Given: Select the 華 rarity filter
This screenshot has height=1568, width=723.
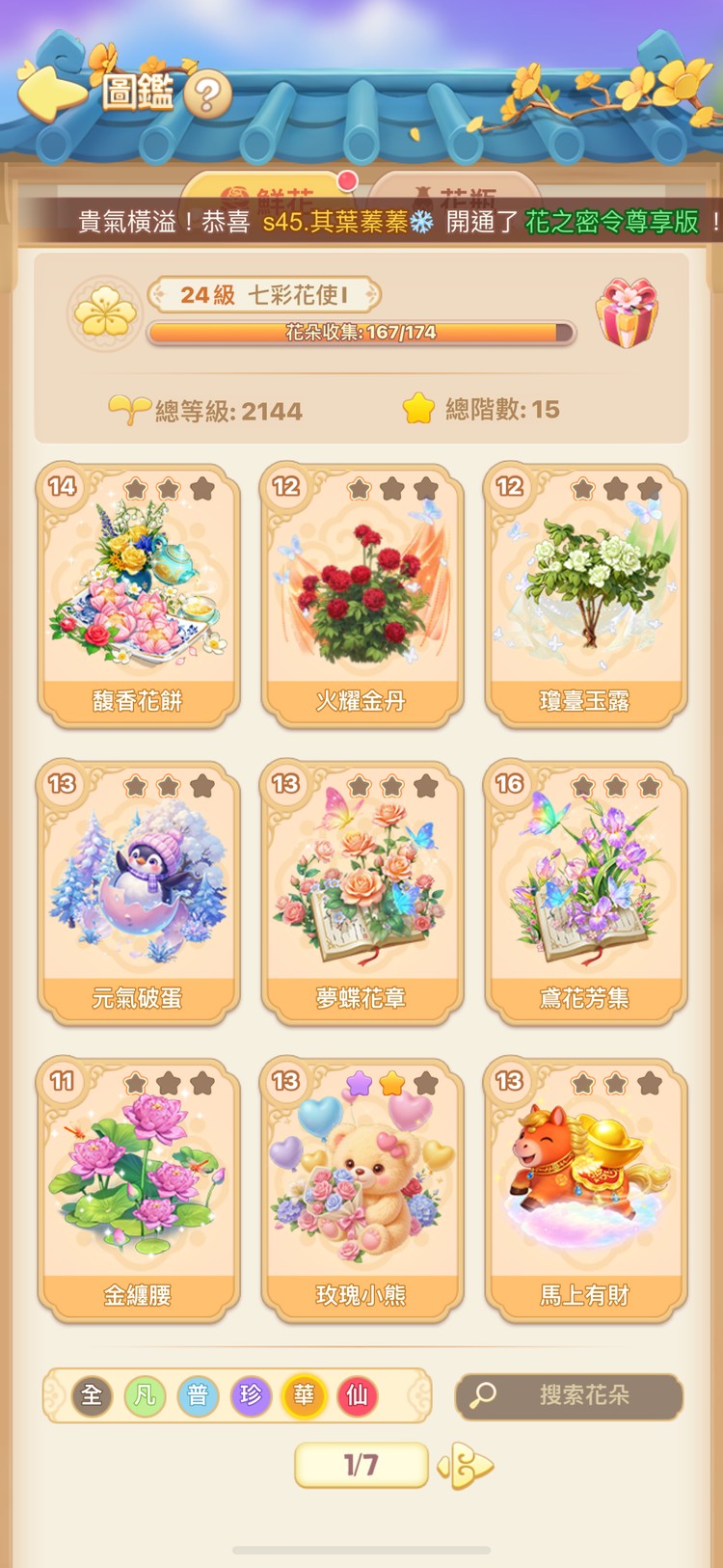Looking at the screenshot, I should click(304, 1395).
